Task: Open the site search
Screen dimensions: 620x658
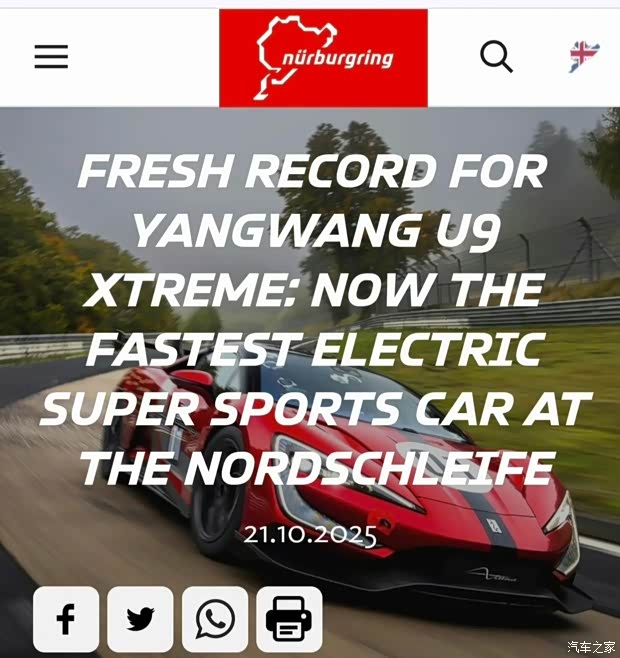Action: click(x=496, y=57)
